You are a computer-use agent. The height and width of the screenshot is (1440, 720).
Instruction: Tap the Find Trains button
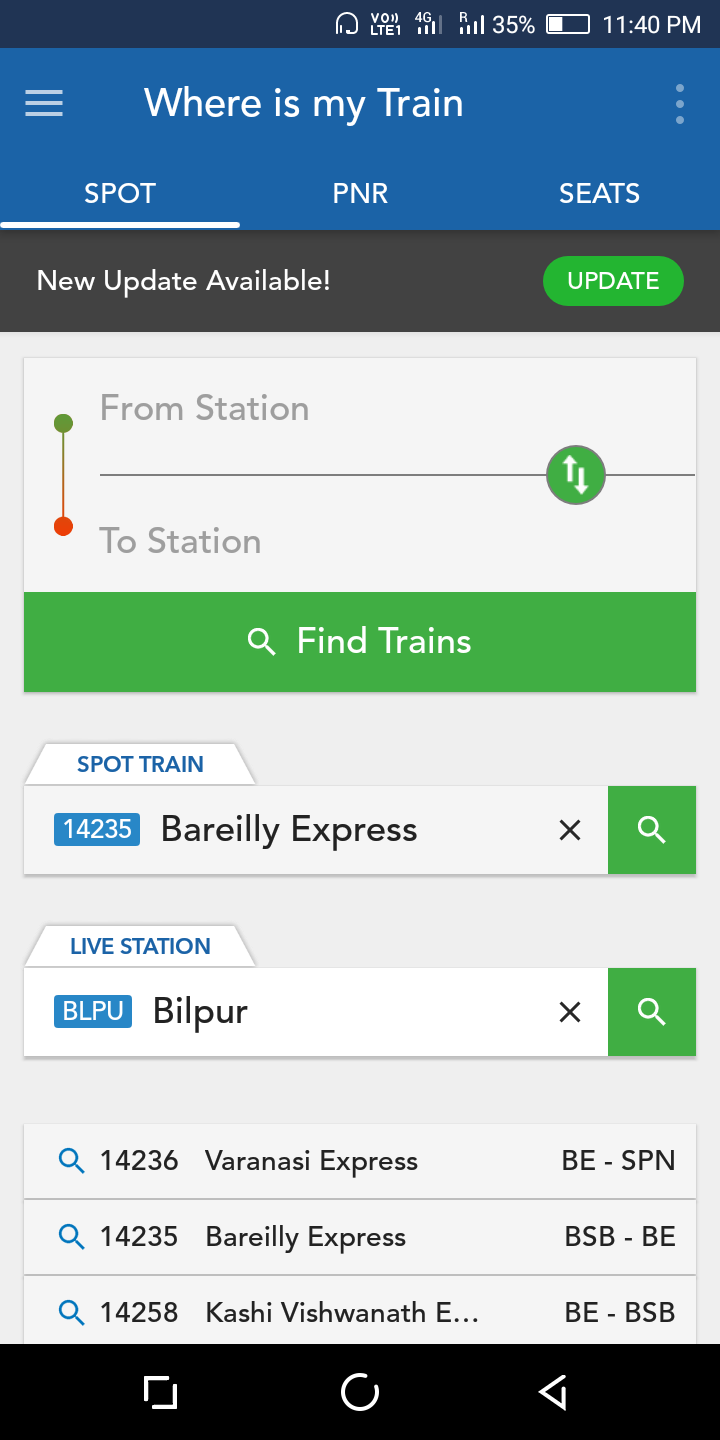(x=360, y=642)
